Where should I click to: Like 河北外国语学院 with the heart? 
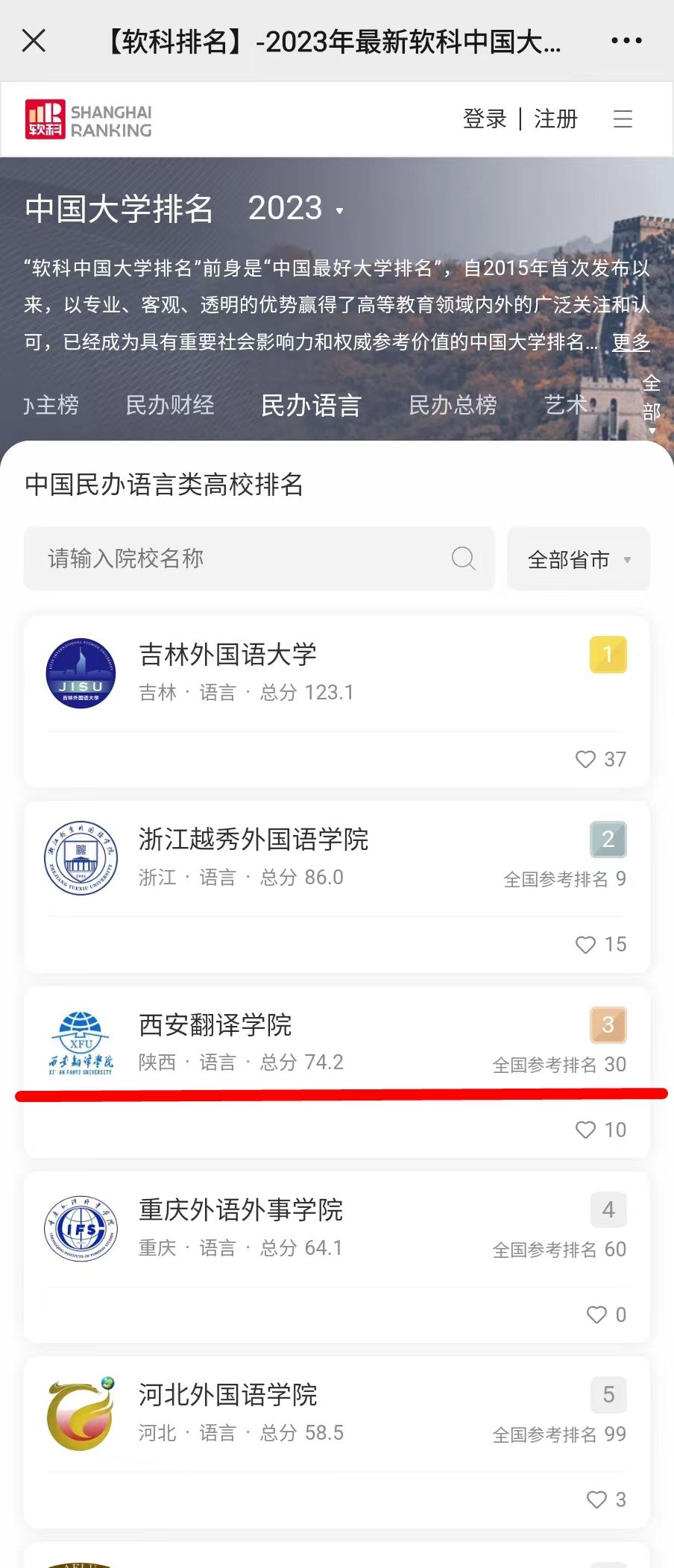(x=596, y=1499)
